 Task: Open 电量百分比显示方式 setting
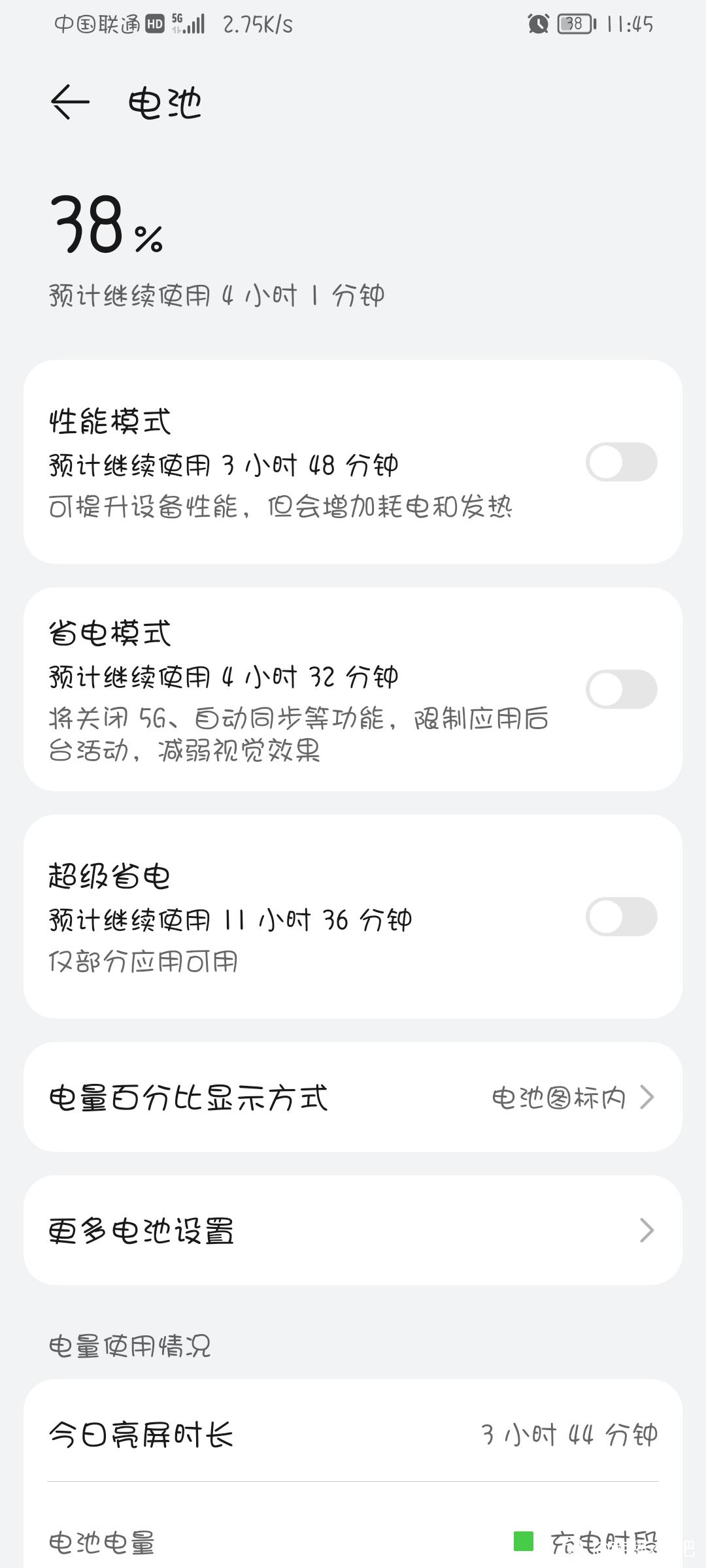pyautogui.click(x=353, y=1097)
